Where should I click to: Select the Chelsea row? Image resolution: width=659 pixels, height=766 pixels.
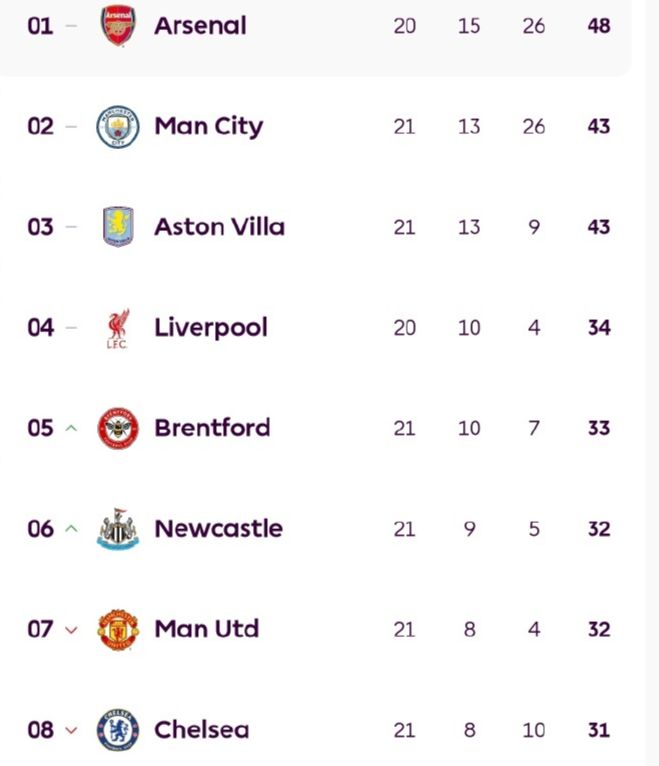pyautogui.click(x=201, y=730)
